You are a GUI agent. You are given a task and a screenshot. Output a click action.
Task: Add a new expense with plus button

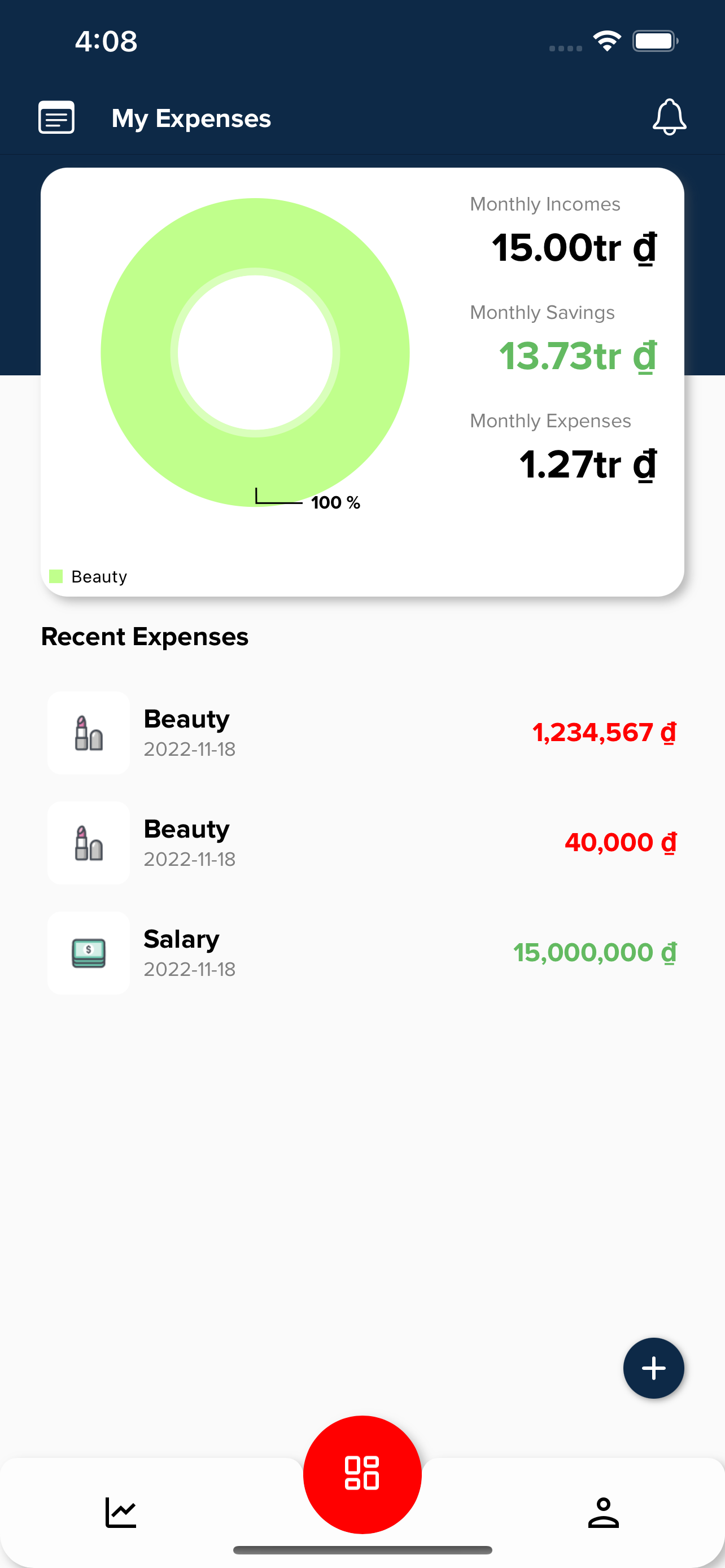[x=653, y=1368]
